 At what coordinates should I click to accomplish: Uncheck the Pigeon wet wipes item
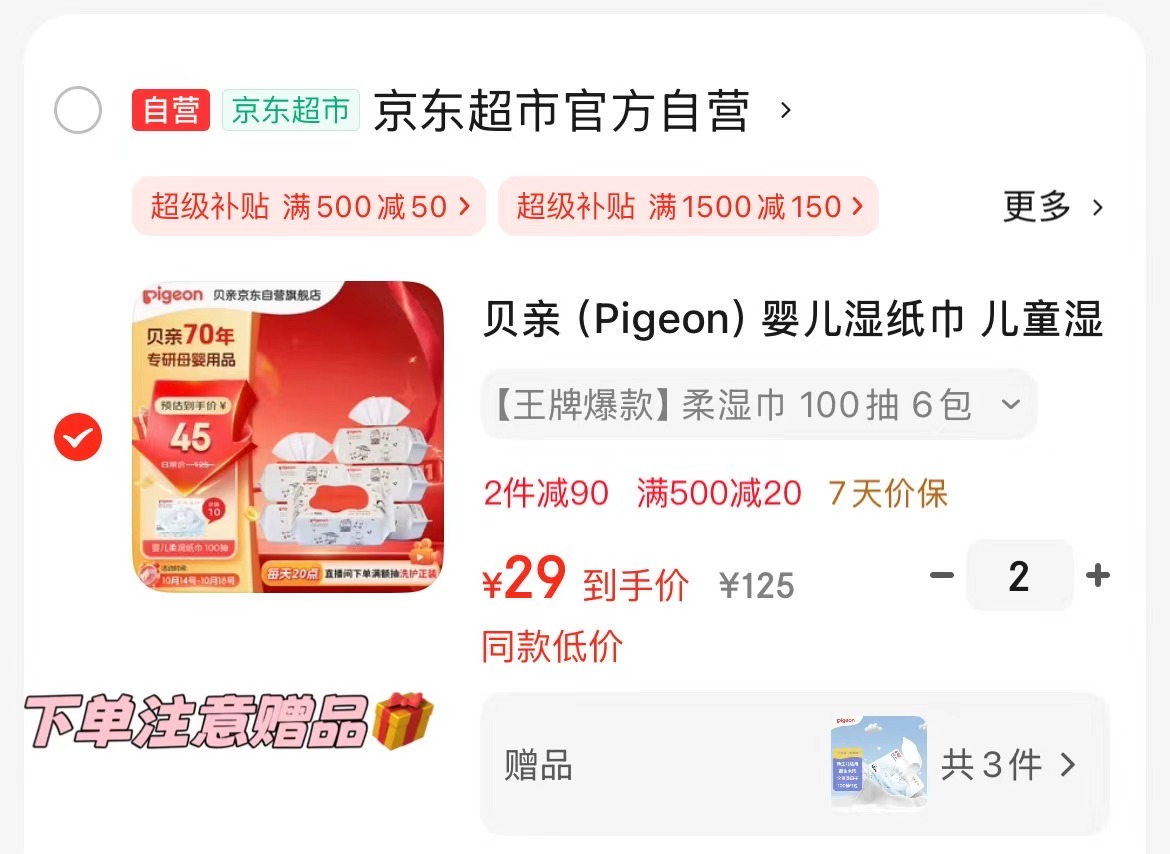tap(78, 437)
